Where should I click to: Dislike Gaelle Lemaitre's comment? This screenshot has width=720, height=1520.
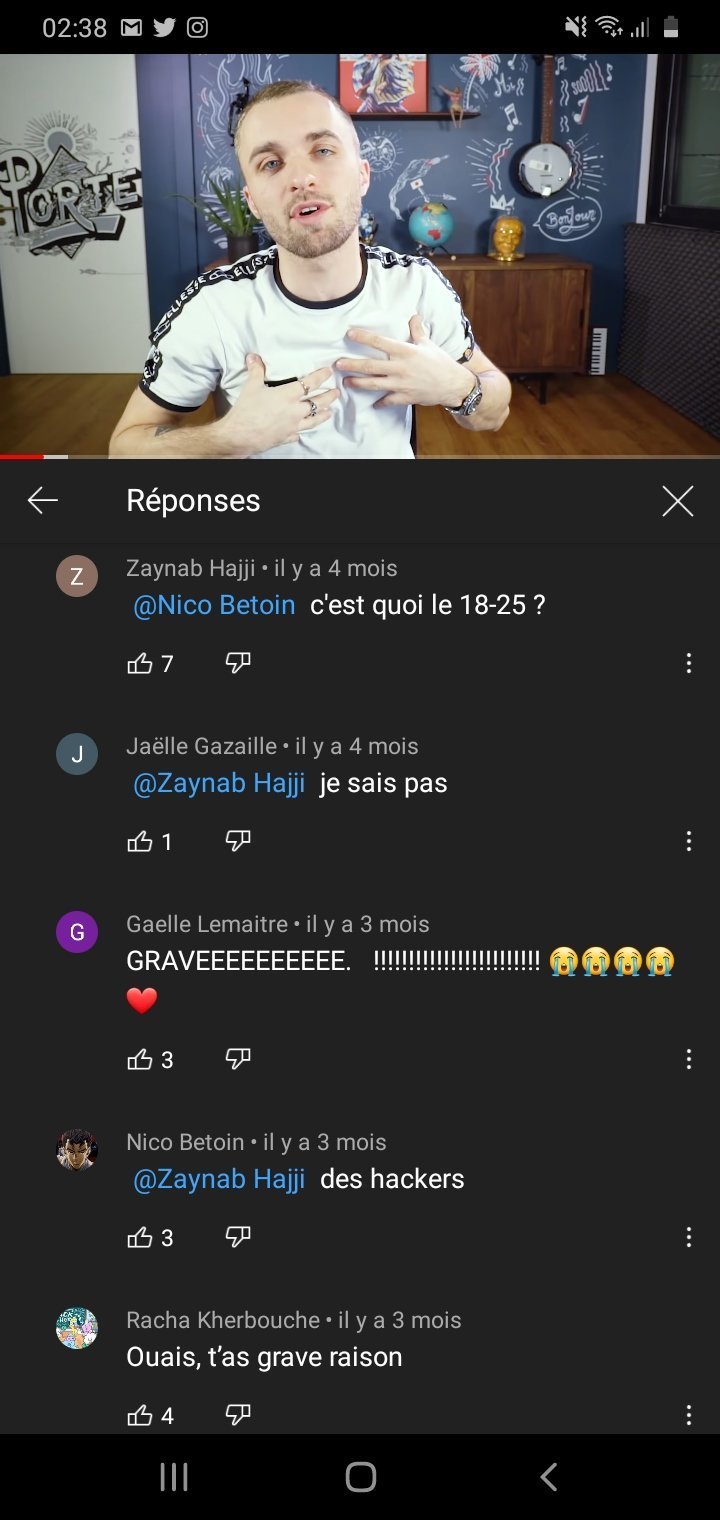[x=238, y=1060]
